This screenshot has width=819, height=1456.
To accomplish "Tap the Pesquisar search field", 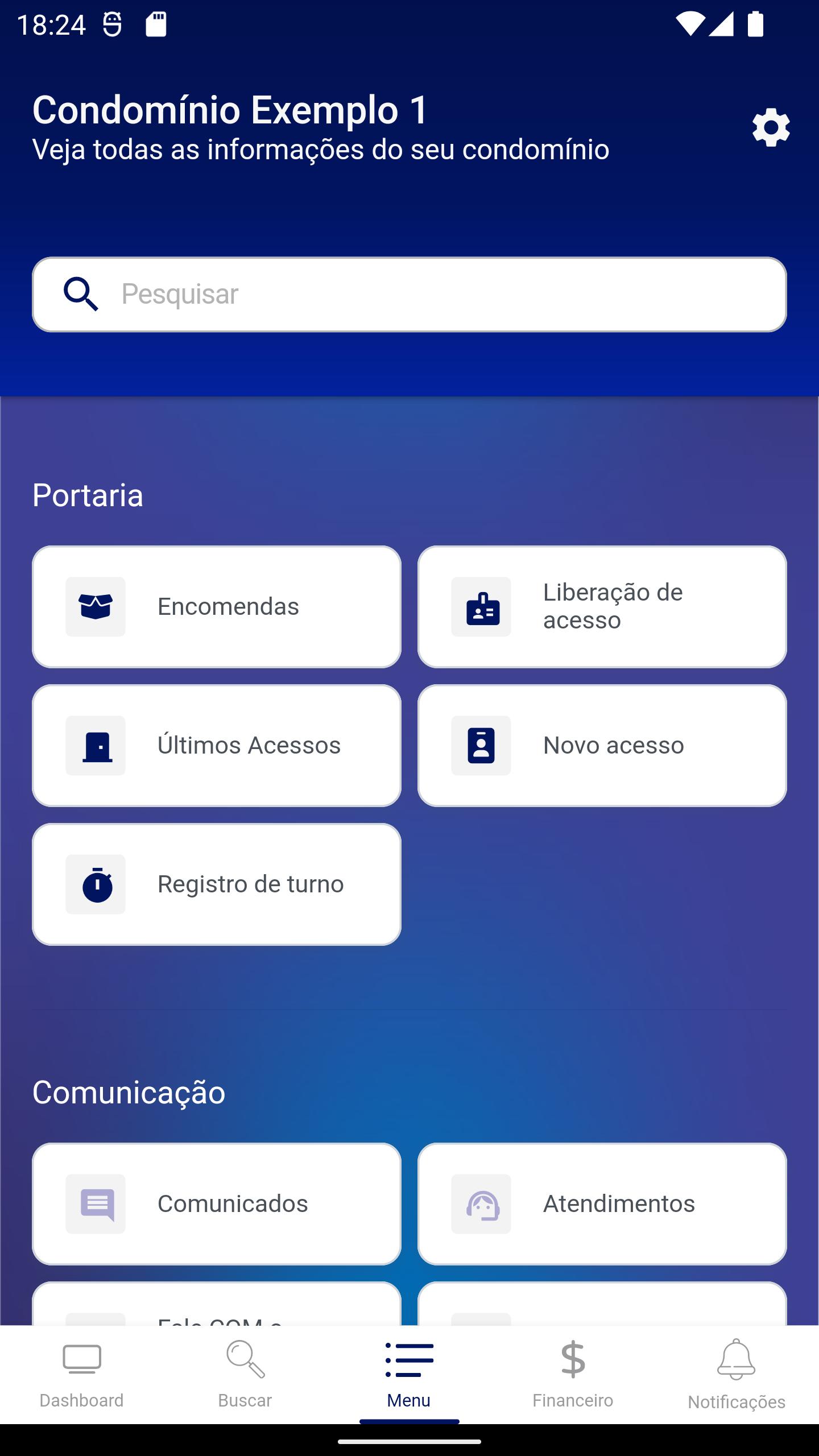I will (x=409, y=295).
